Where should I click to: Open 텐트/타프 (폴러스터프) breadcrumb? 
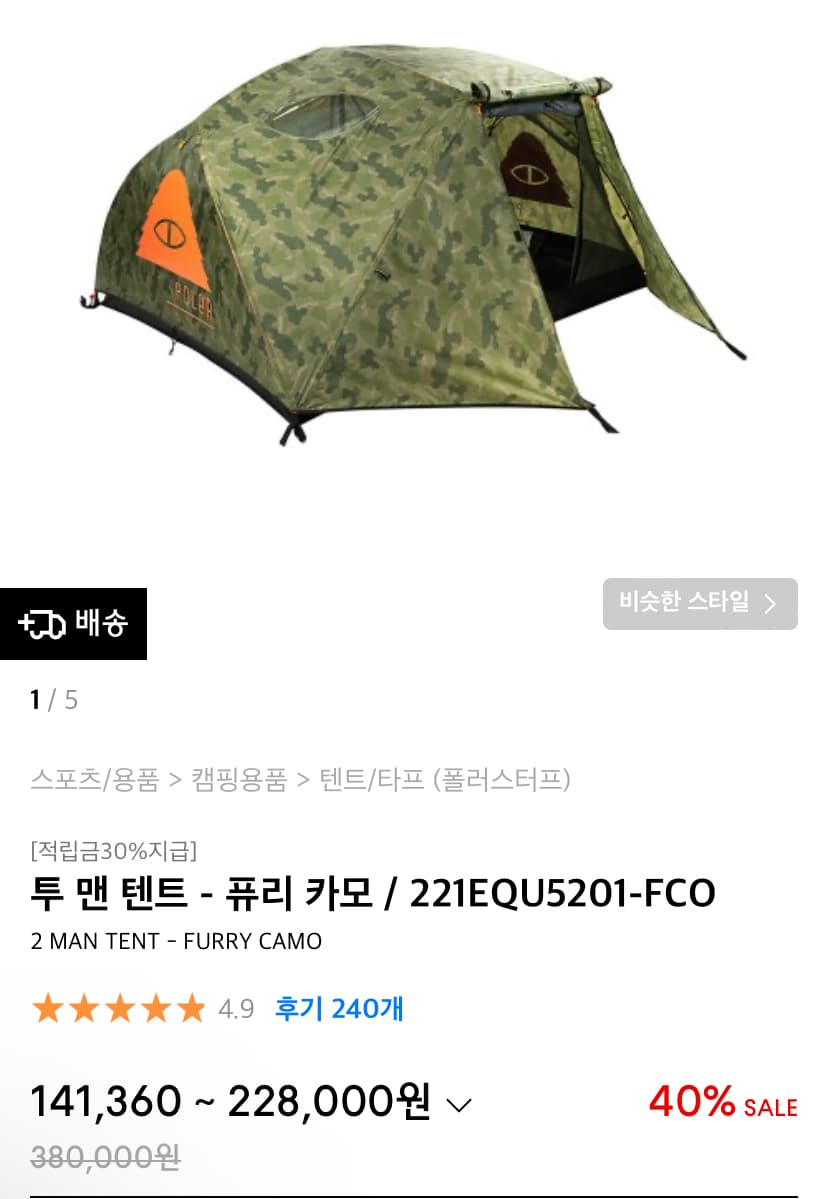(x=445, y=779)
